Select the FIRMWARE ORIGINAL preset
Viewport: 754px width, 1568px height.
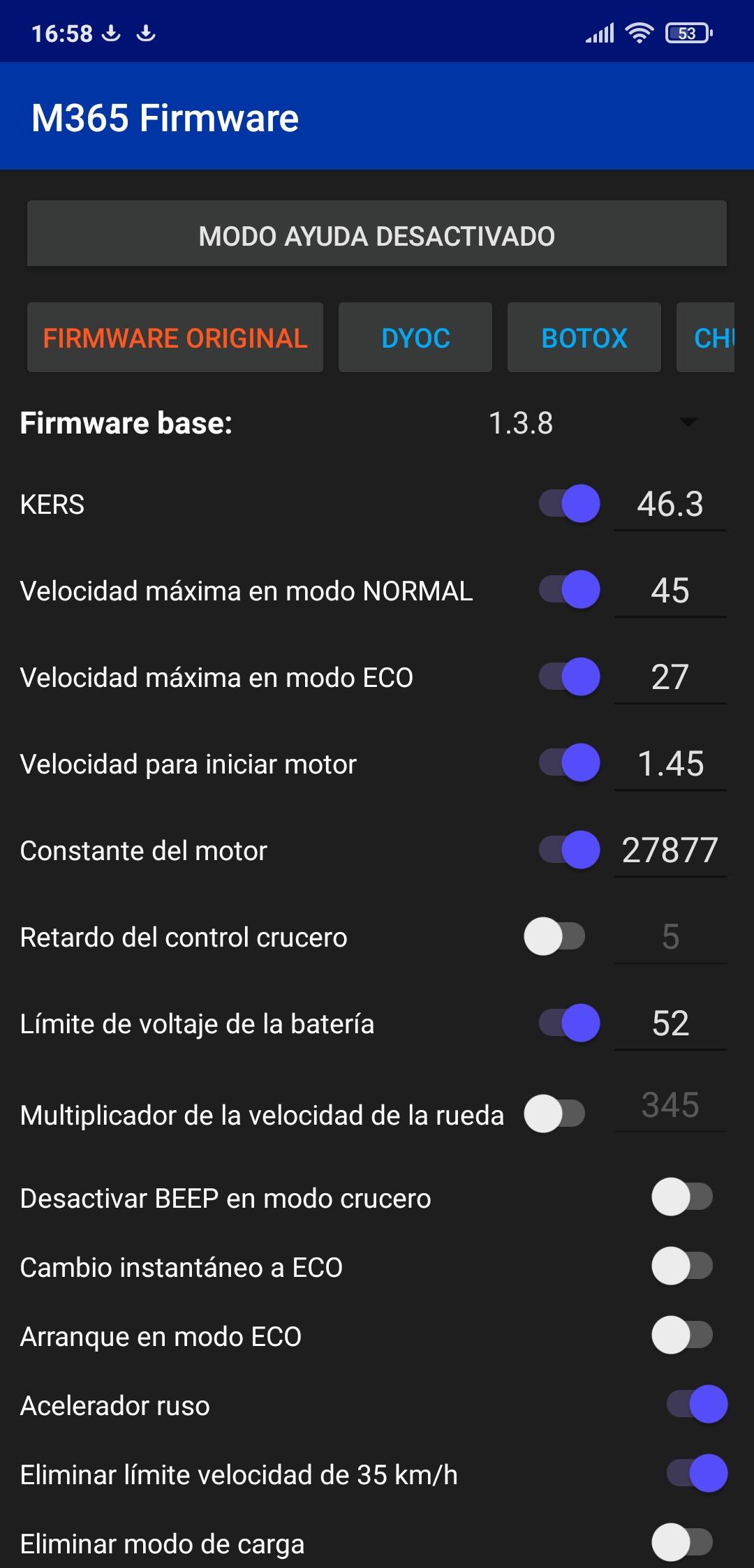tap(175, 338)
